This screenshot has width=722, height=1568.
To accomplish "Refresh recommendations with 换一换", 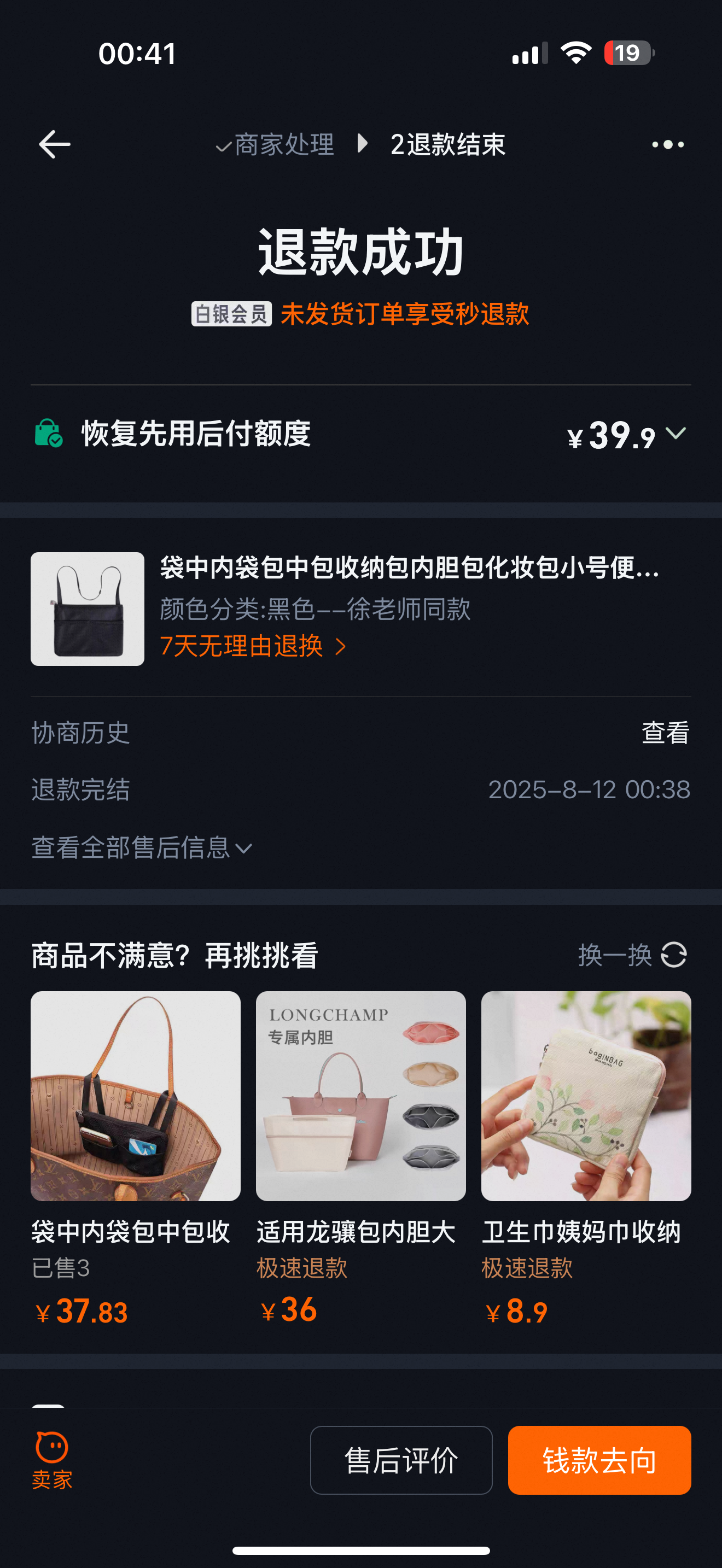I will 632,955.
